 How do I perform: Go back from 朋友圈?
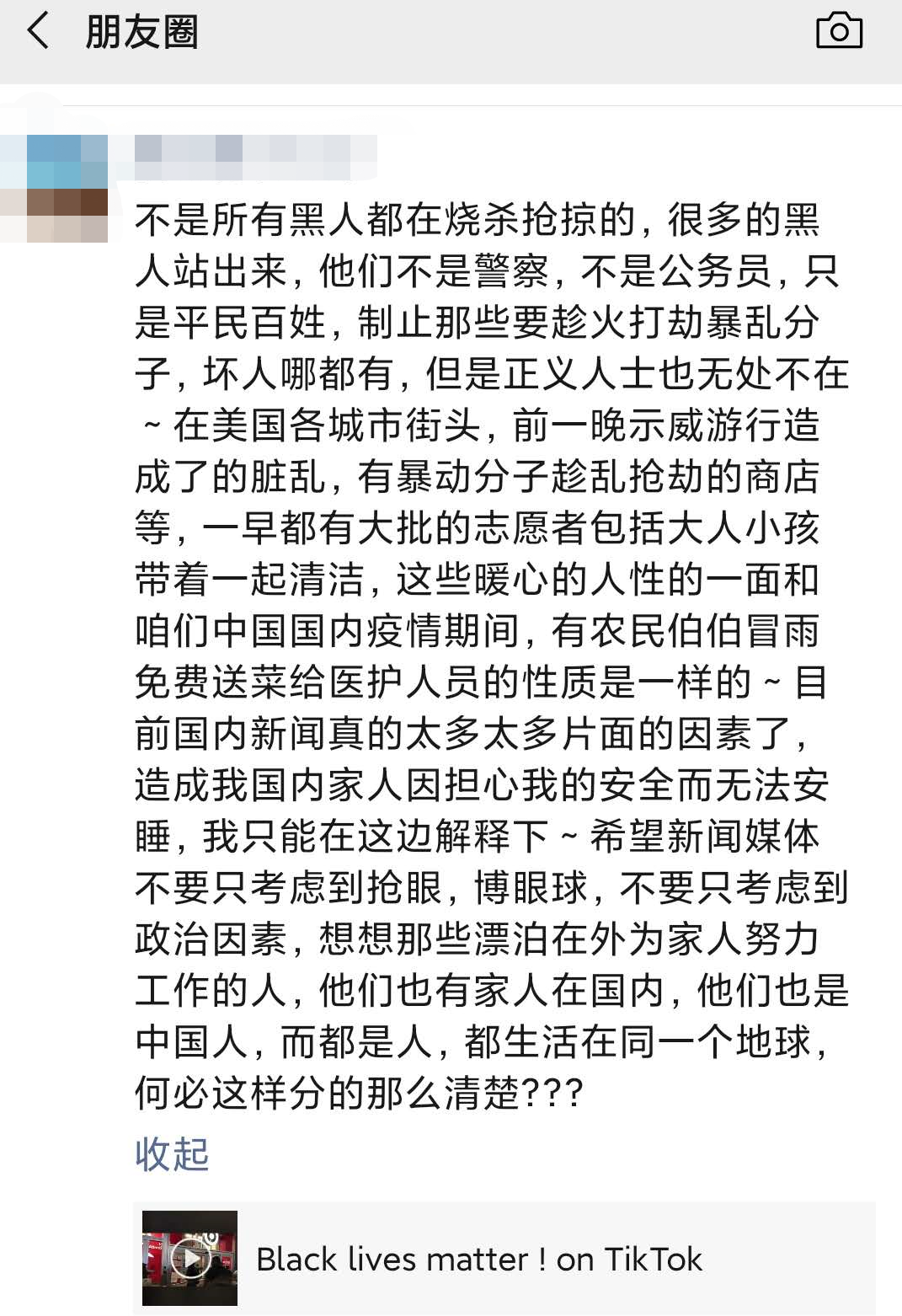tap(39, 32)
